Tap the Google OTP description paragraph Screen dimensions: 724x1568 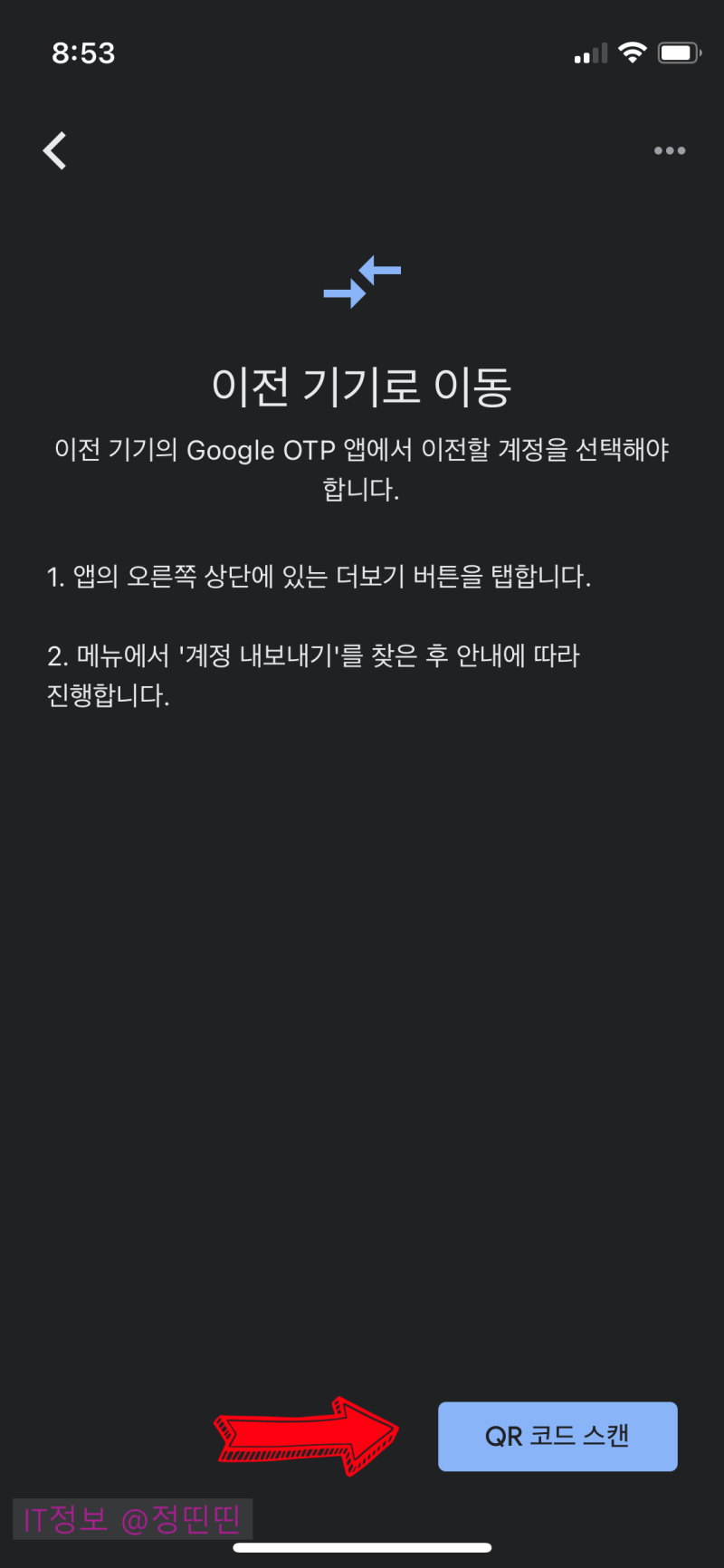click(362, 471)
